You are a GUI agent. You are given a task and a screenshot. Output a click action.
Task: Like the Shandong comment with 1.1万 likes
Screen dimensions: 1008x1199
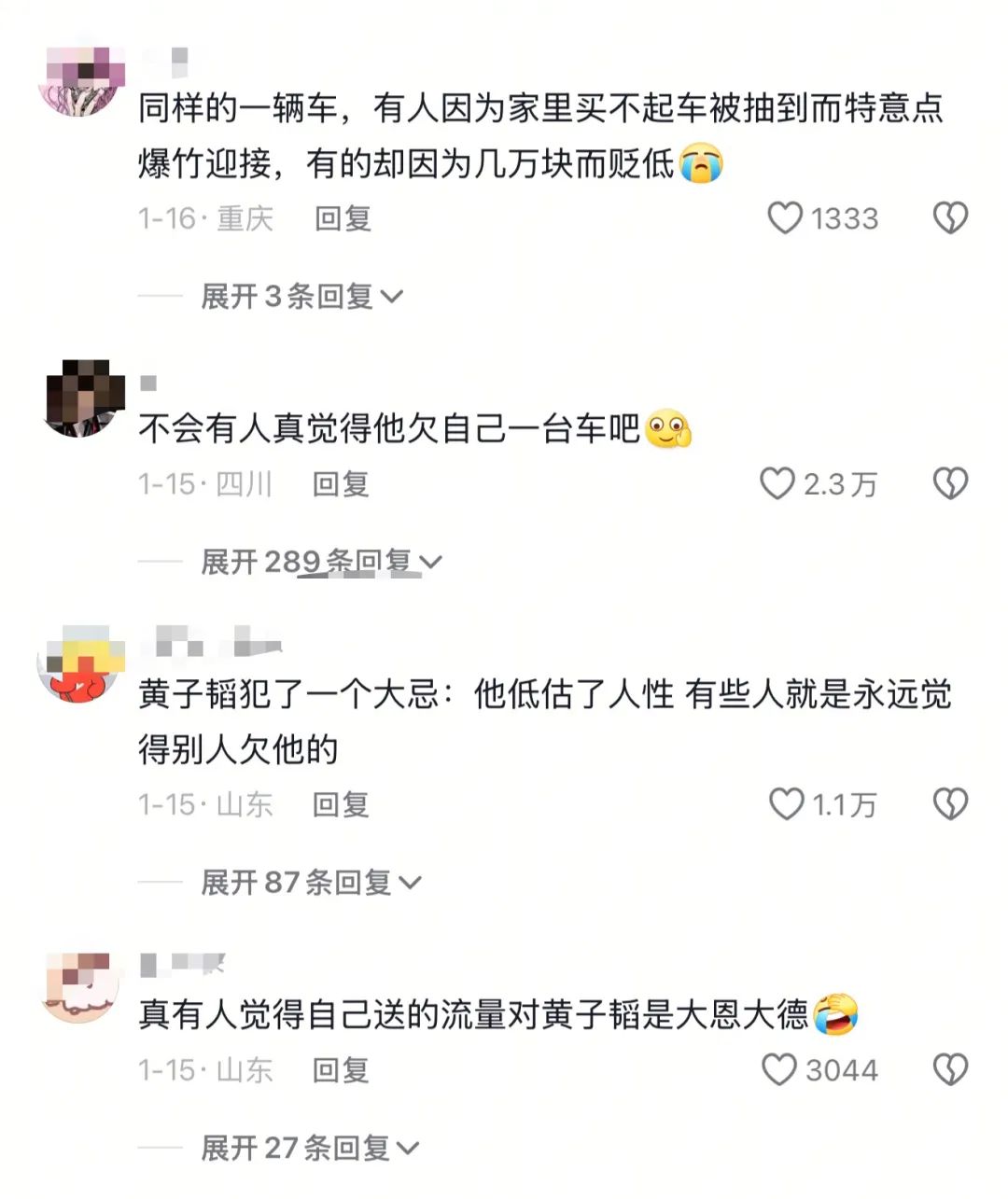786,803
